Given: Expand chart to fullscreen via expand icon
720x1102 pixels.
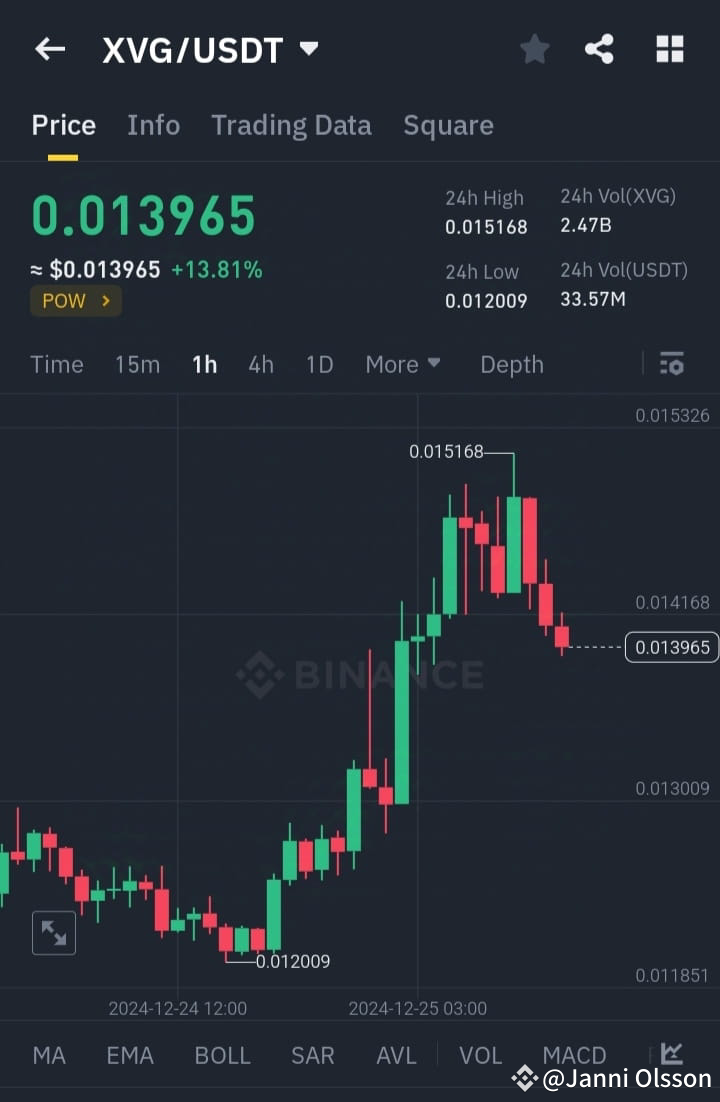Looking at the screenshot, I should point(54,932).
